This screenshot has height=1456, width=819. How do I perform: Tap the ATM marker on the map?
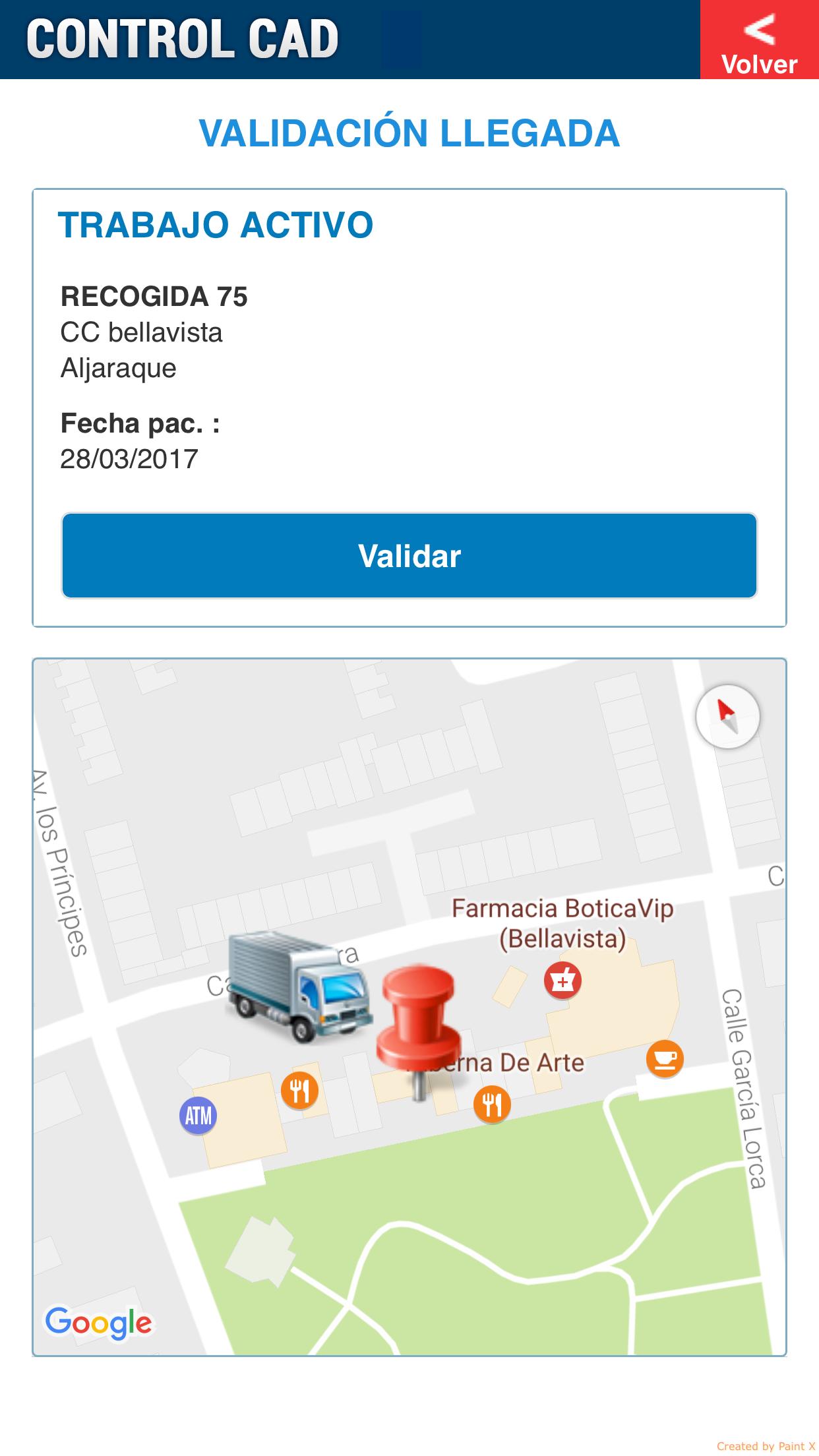click(x=198, y=1116)
